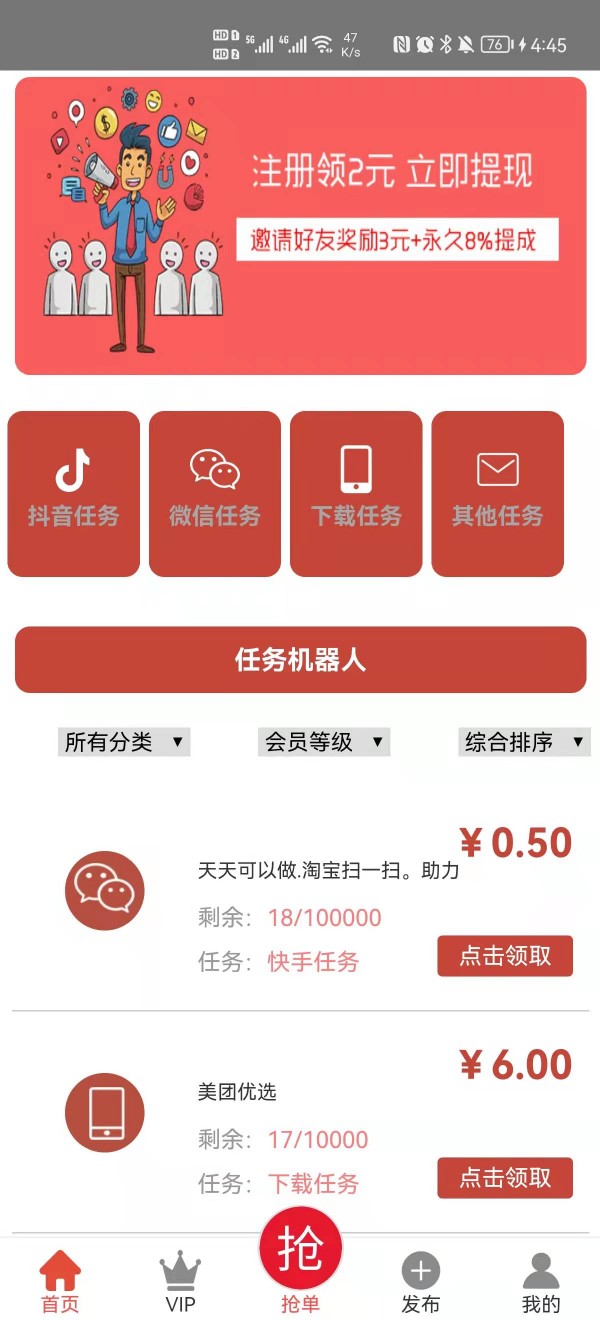This screenshot has width=600, height=1320.
Task: Expand the 所有分类 dropdown
Action: point(124,742)
